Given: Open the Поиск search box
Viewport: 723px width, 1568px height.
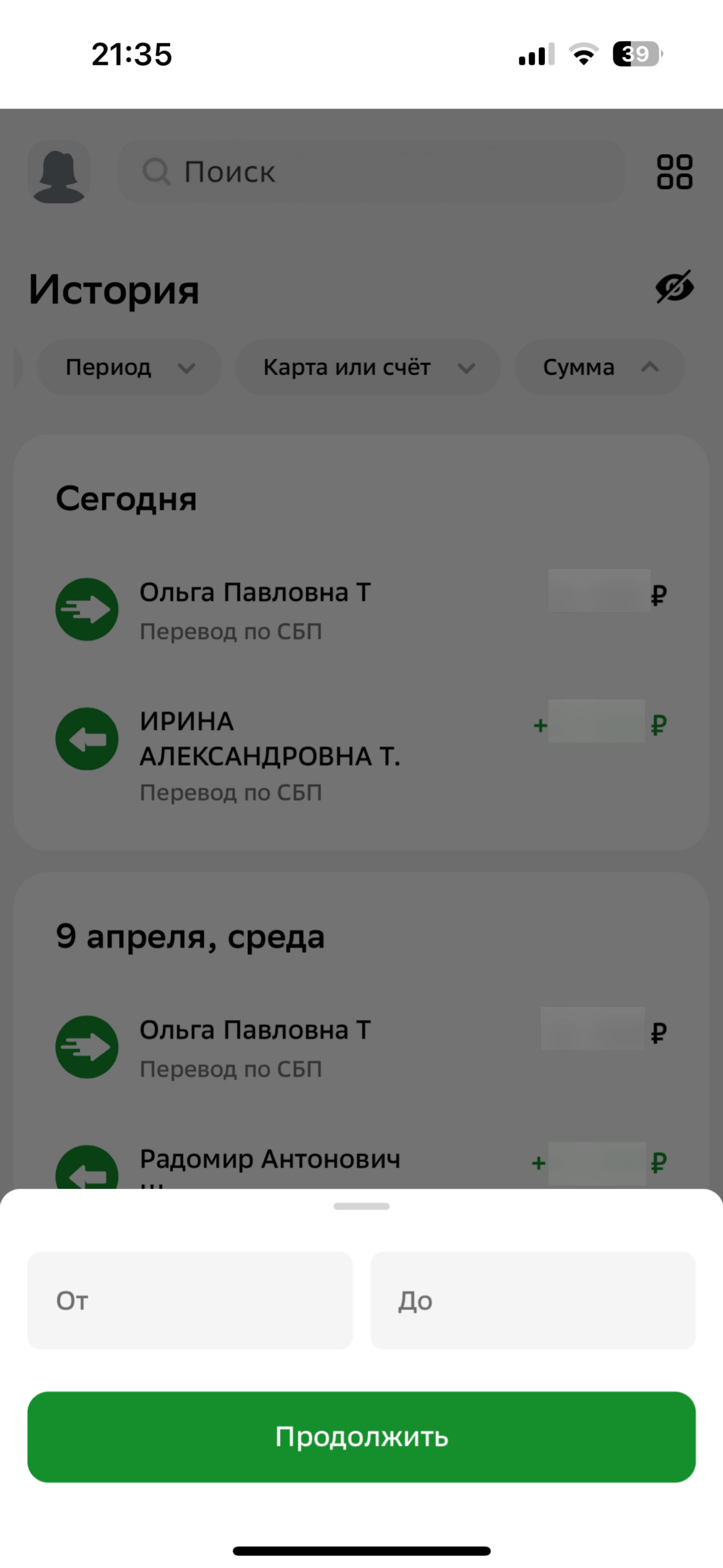Looking at the screenshot, I should (x=371, y=172).
